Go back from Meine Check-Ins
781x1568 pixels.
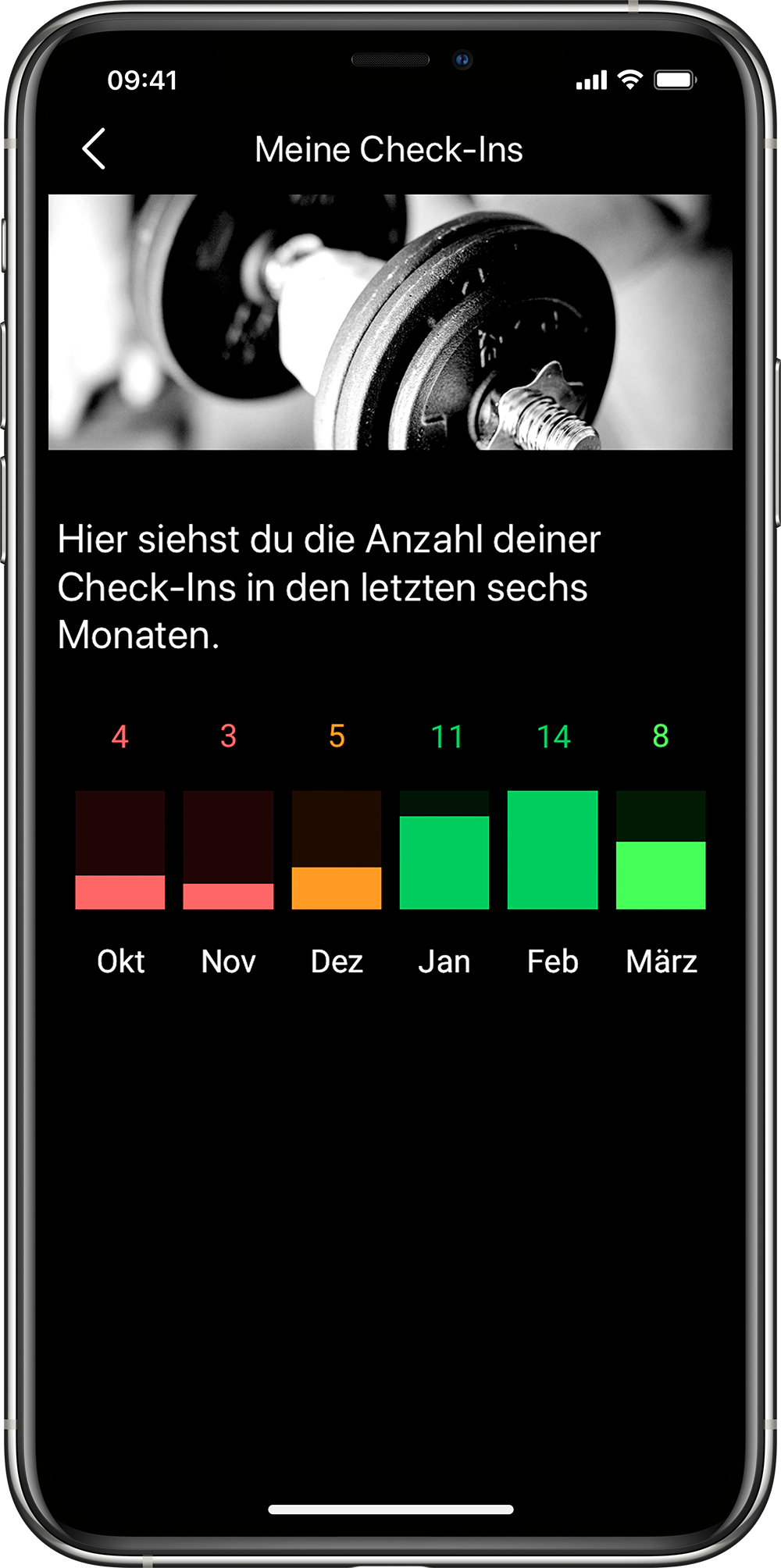(x=94, y=149)
